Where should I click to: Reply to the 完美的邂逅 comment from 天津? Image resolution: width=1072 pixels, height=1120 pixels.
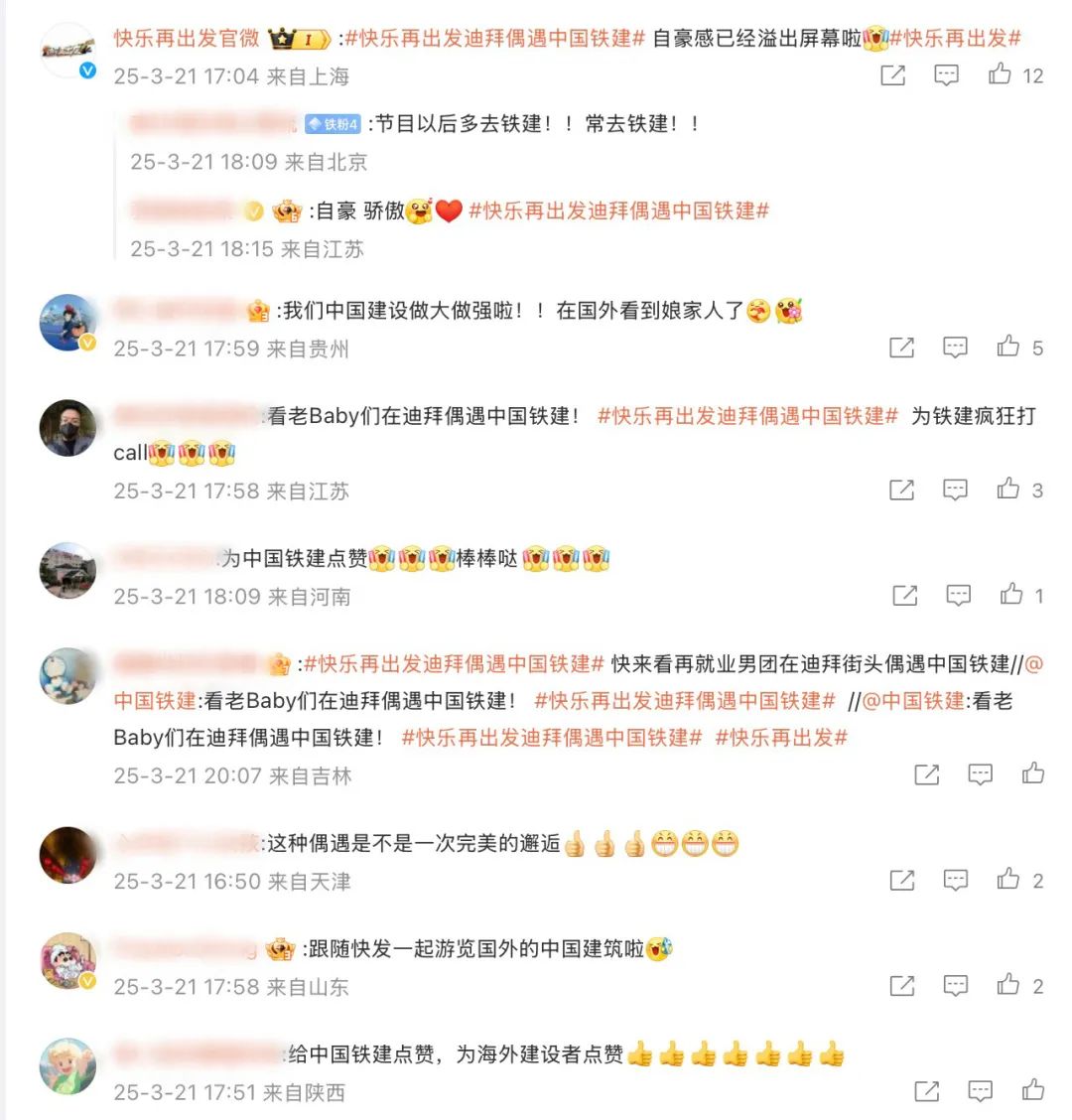pyautogui.click(x=955, y=880)
